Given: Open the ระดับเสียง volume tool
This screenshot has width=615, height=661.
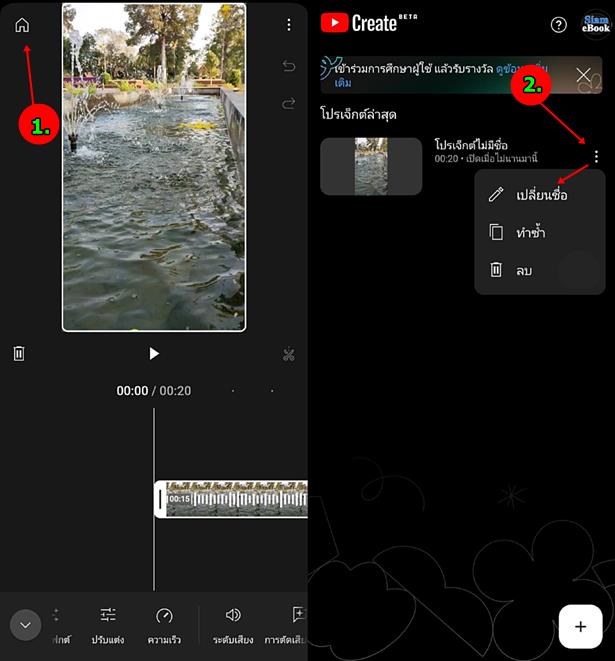Looking at the screenshot, I should point(233,625).
